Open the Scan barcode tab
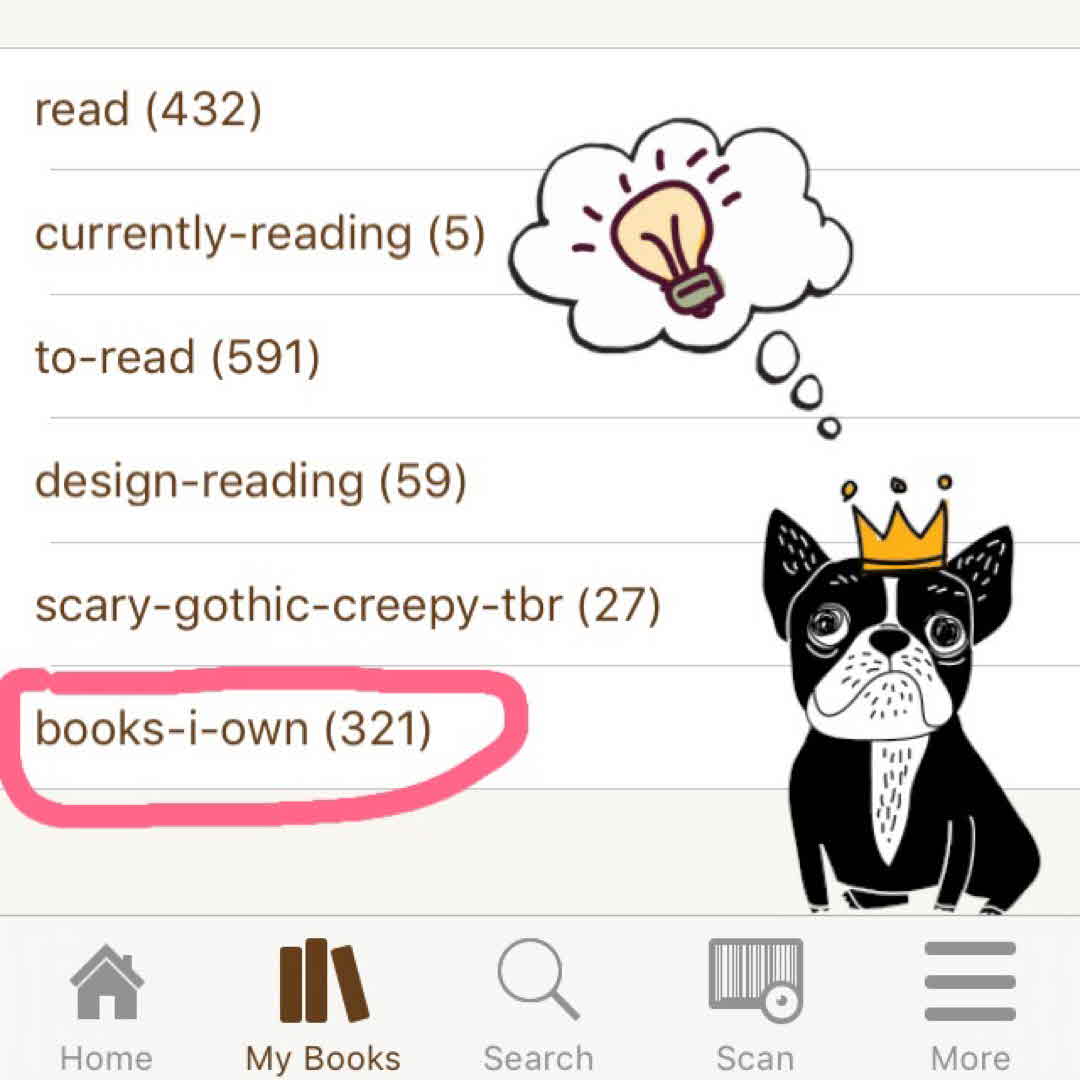Screen dimensions: 1080x1080 click(x=755, y=1003)
